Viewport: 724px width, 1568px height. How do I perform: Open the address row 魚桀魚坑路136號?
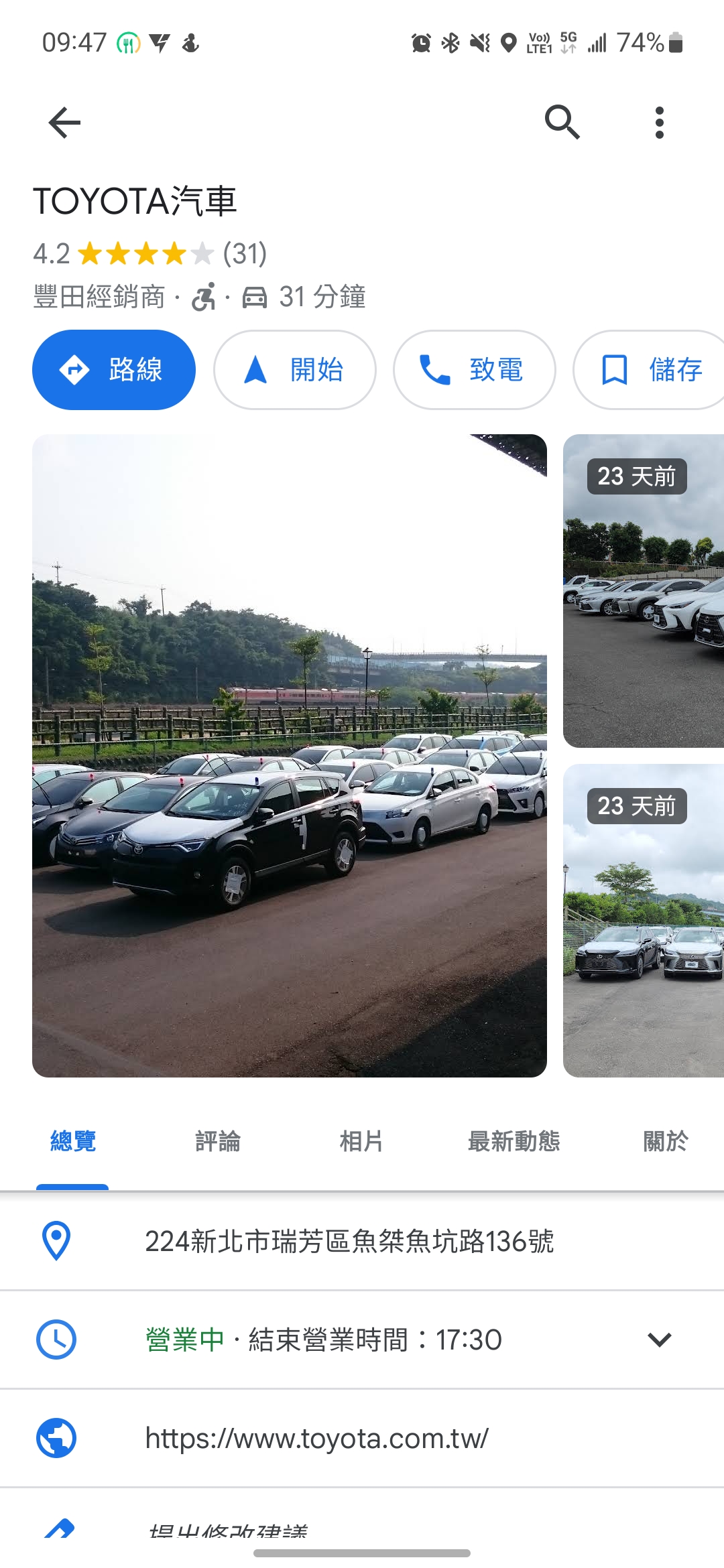349,1241
